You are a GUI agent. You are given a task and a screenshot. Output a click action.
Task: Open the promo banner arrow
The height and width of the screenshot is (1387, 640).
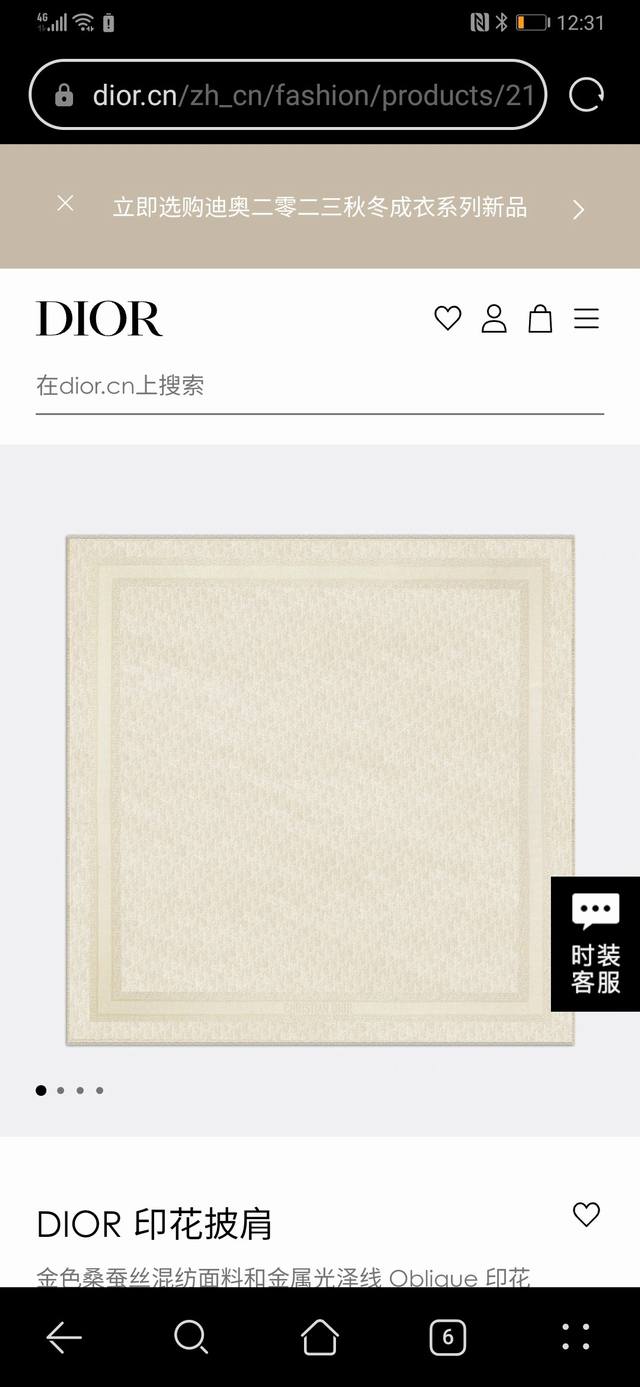click(x=578, y=209)
